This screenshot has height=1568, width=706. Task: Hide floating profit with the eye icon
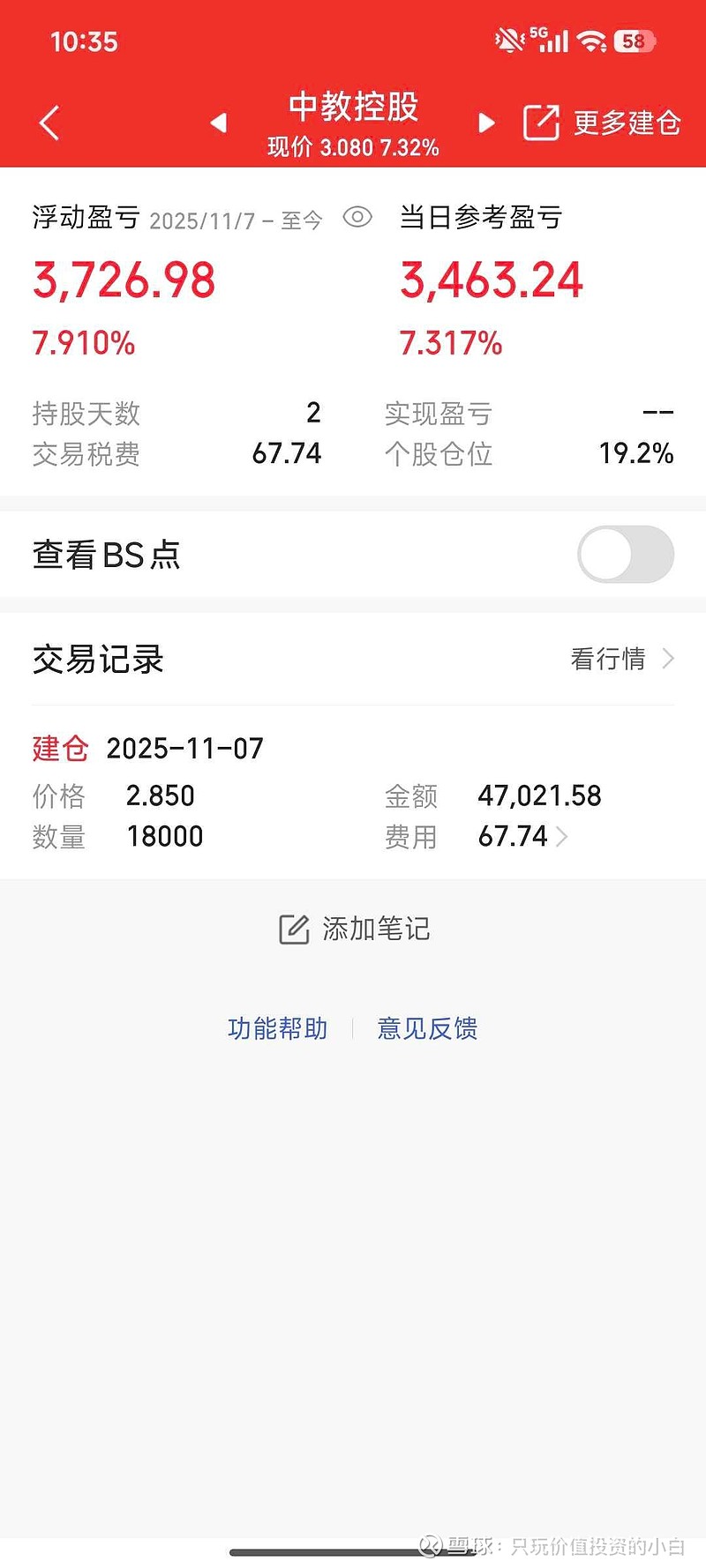(x=357, y=217)
